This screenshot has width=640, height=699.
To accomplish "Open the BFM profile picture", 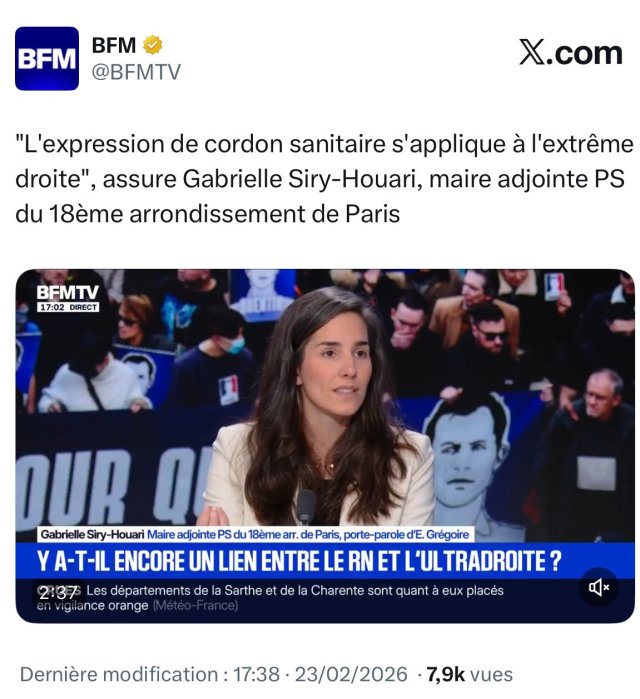I will coord(47,58).
